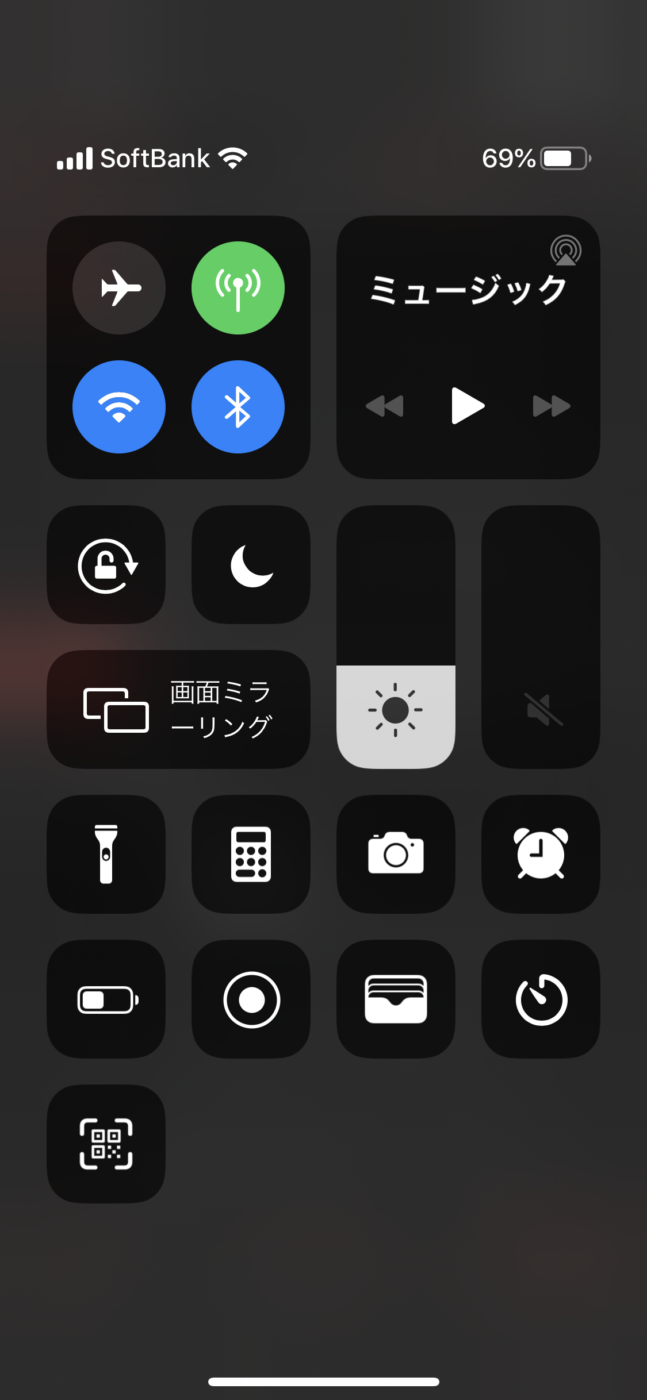Turn on the flashlight
Screen dimensions: 647x1400
(106, 855)
